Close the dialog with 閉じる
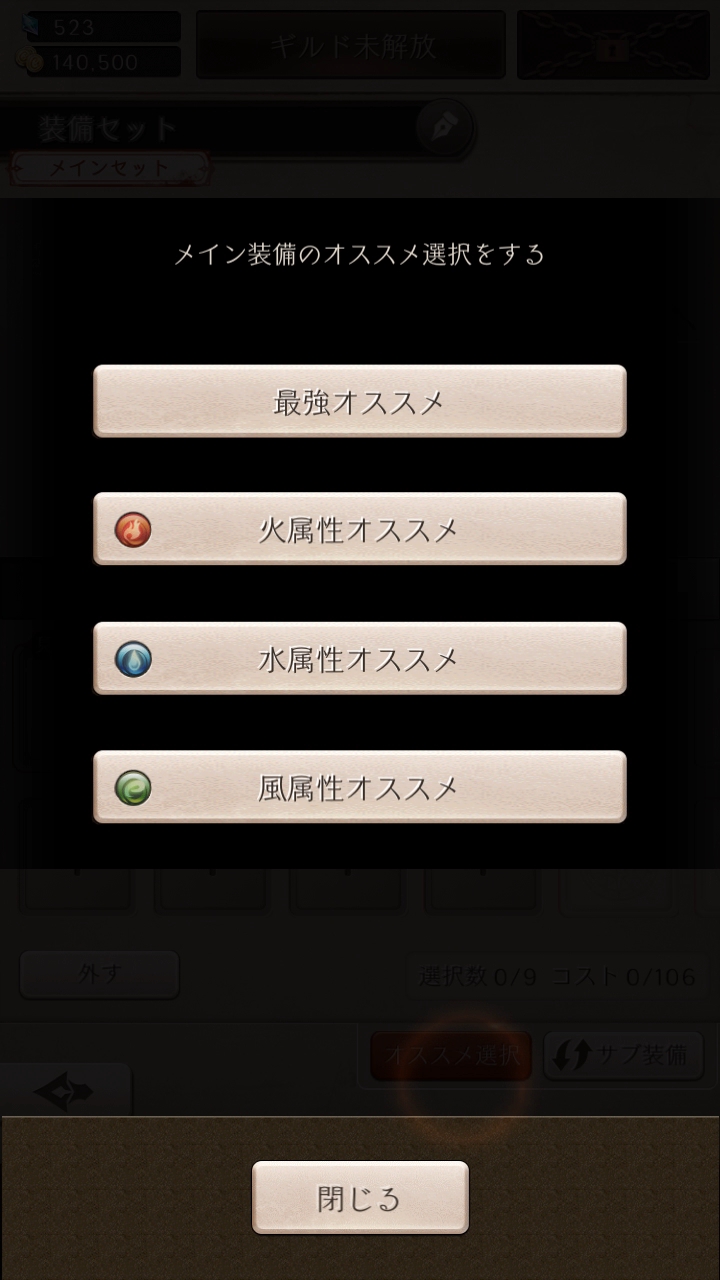Viewport: 720px width, 1280px height. coord(360,1197)
